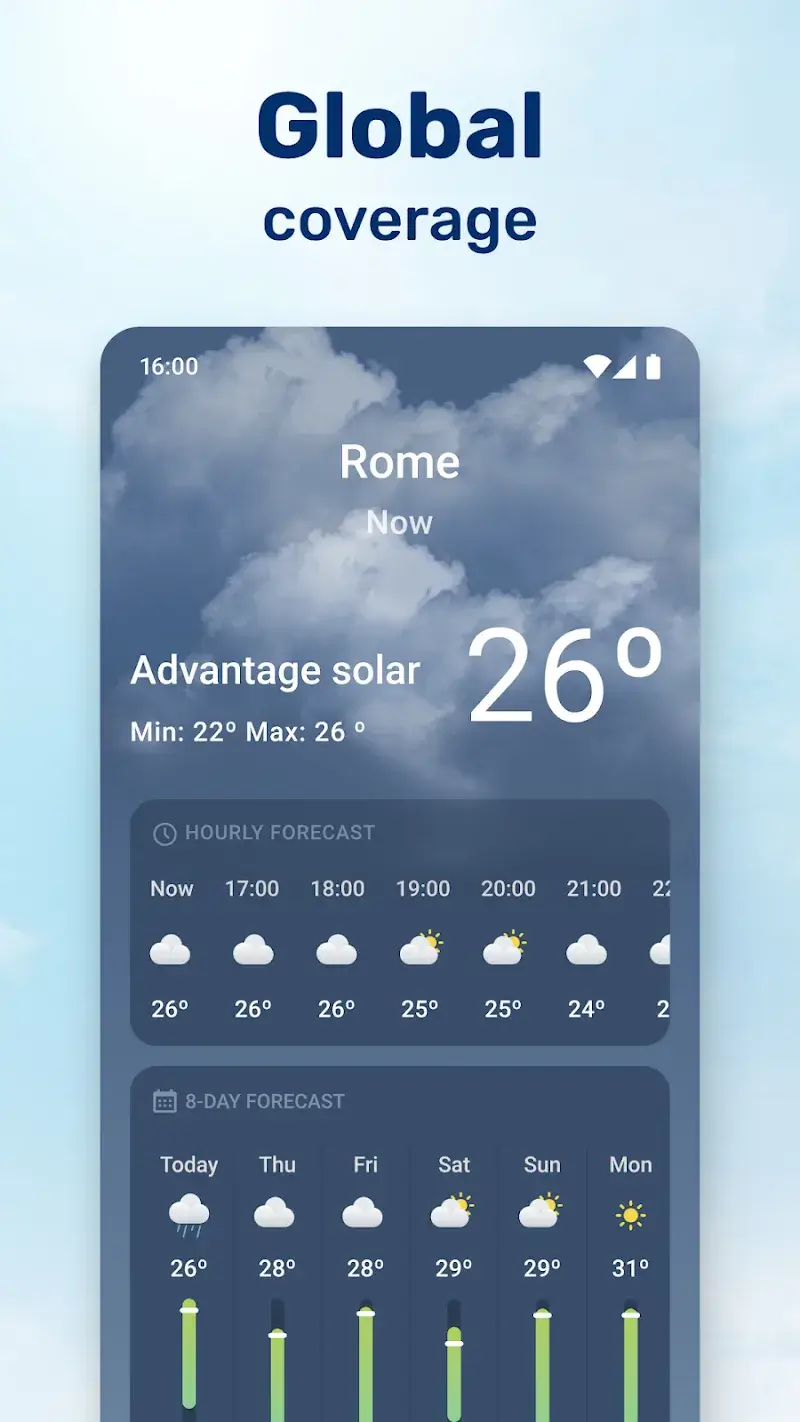
Task: Tap the battery indicator in status bar
Action: tap(652, 367)
